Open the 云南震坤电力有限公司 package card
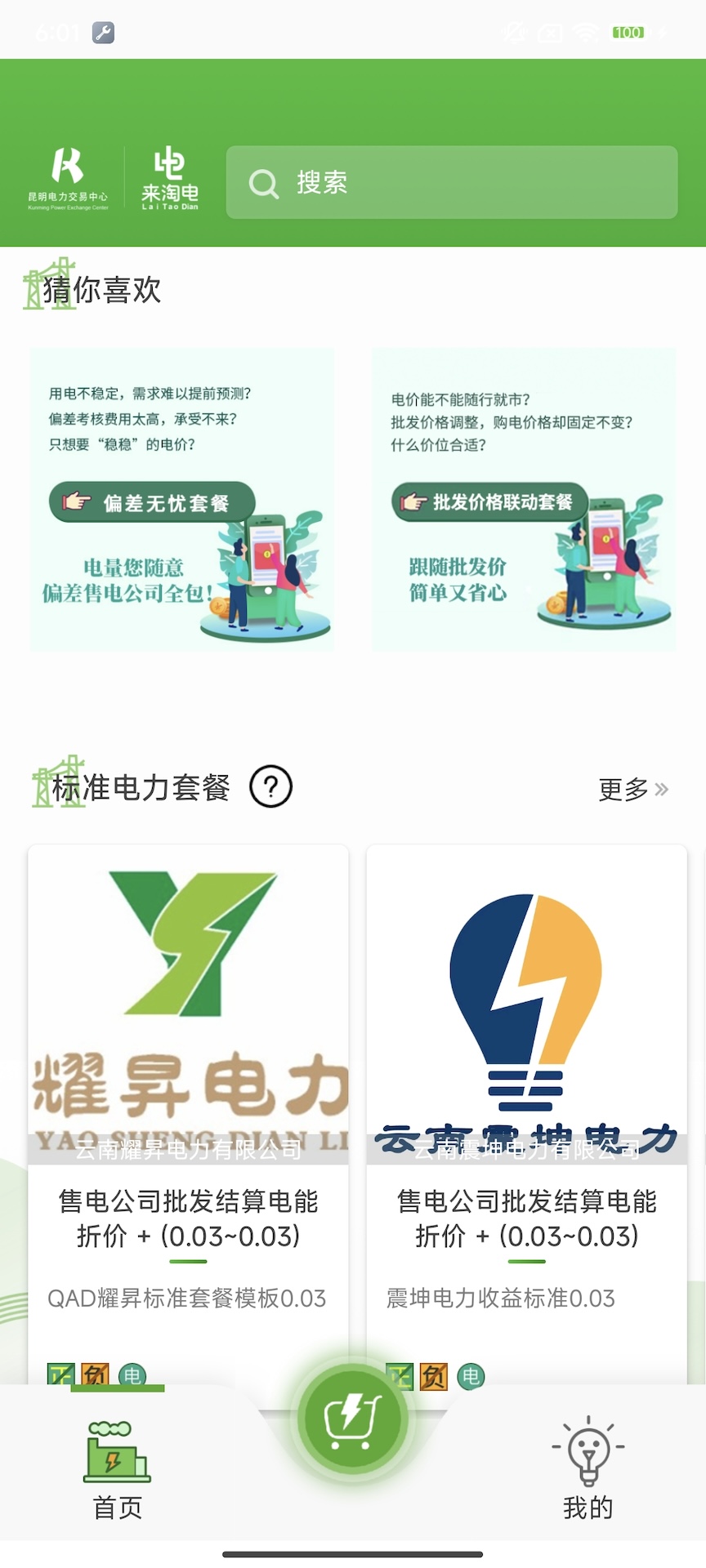 [526, 1102]
